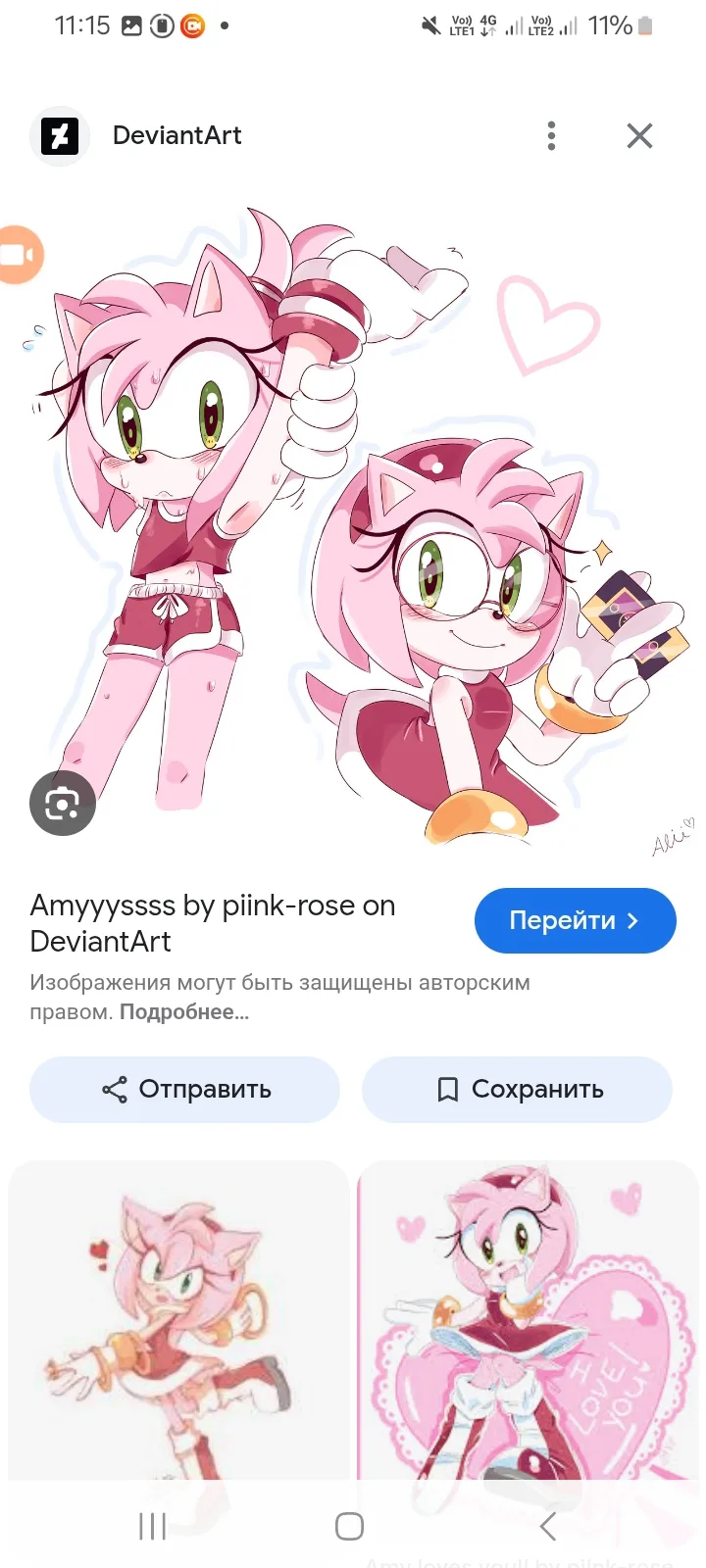Save the image with Сохранить
706x1568 pixels.
tap(518, 1089)
